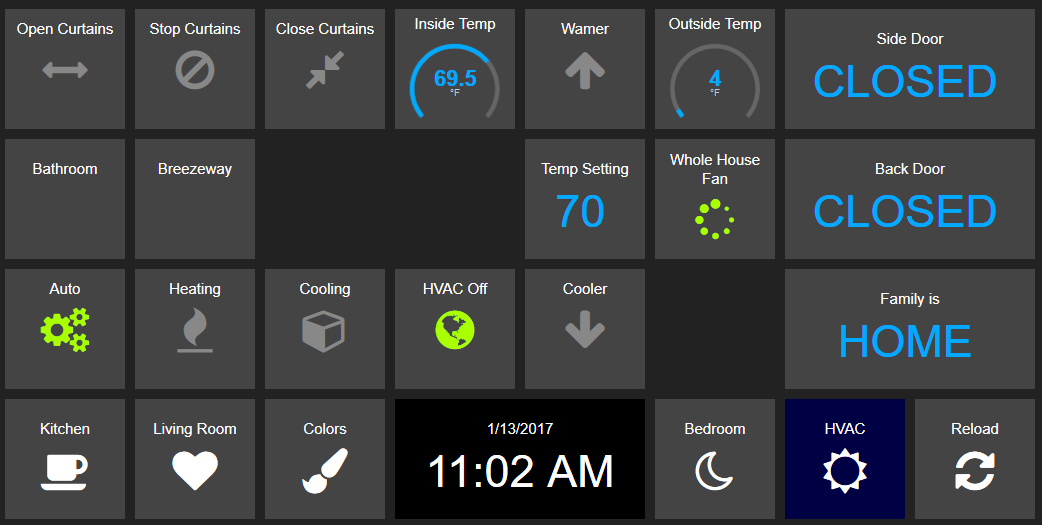Lower temperature with Cooler arrow

click(x=585, y=329)
